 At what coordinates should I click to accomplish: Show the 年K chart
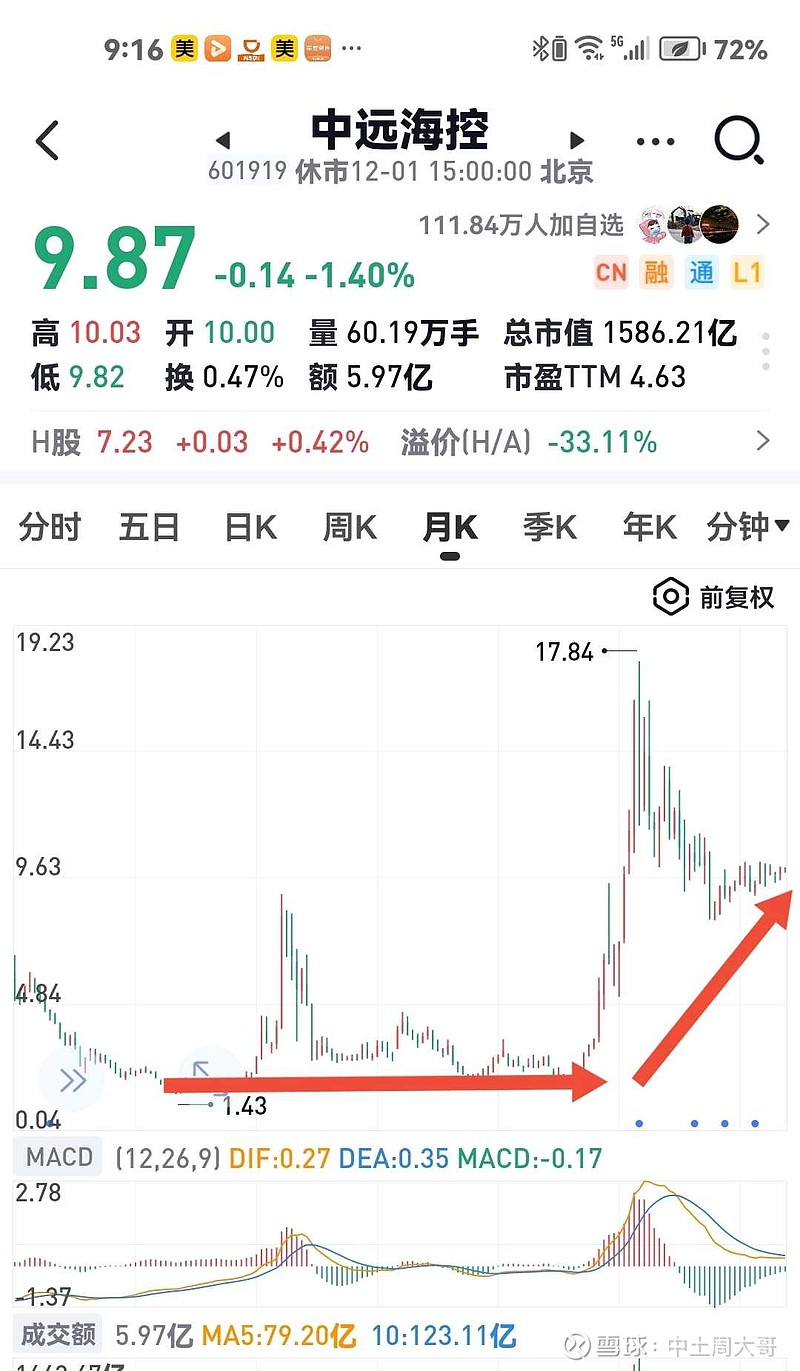click(x=650, y=526)
